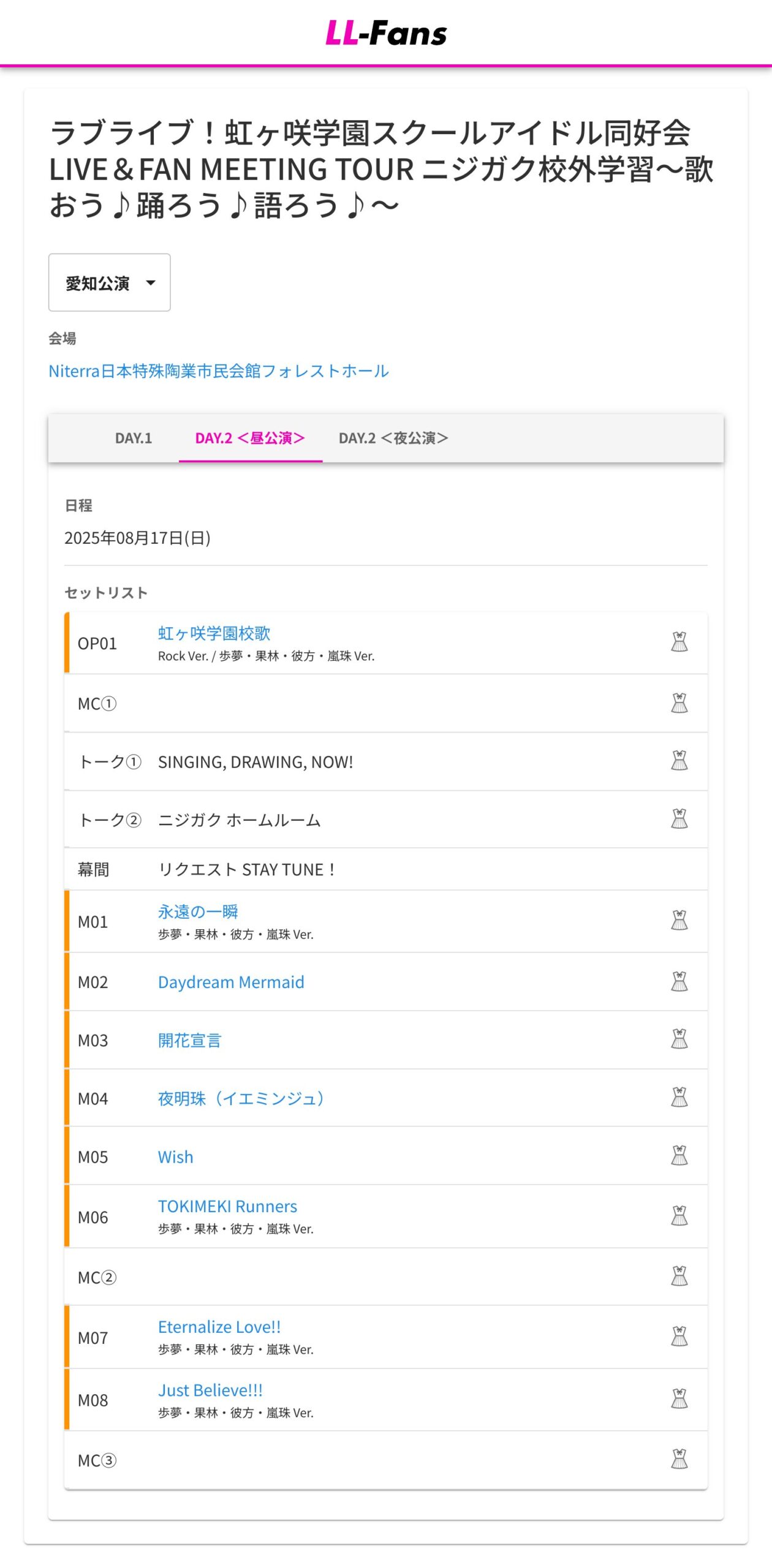Open the song 虹ヶ咲学園校歌
The width and height of the screenshot is (772, 1568).
(x=214, y=633)
